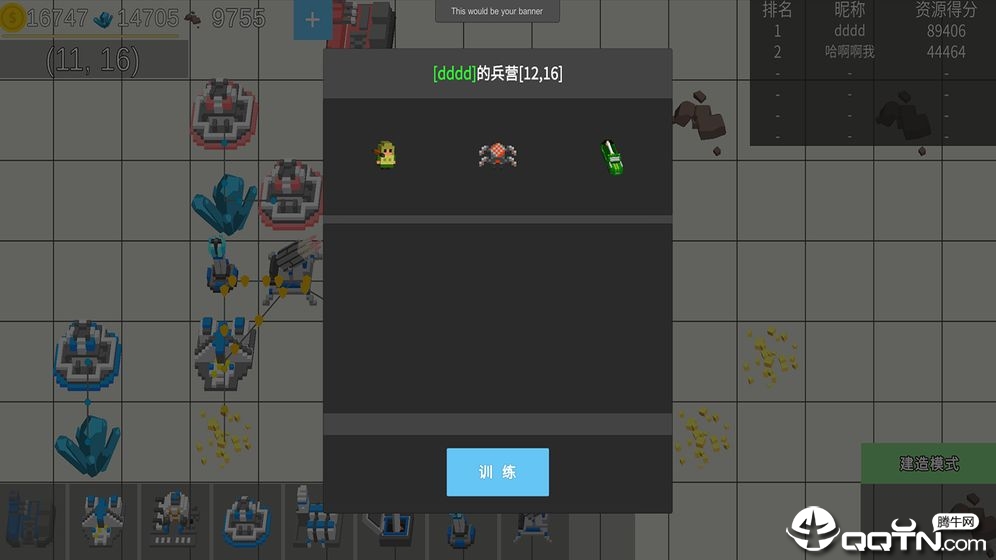Viewport: 996px width, 560px height.
Task: Select the spider robot unit
Action: coord(497,155)
